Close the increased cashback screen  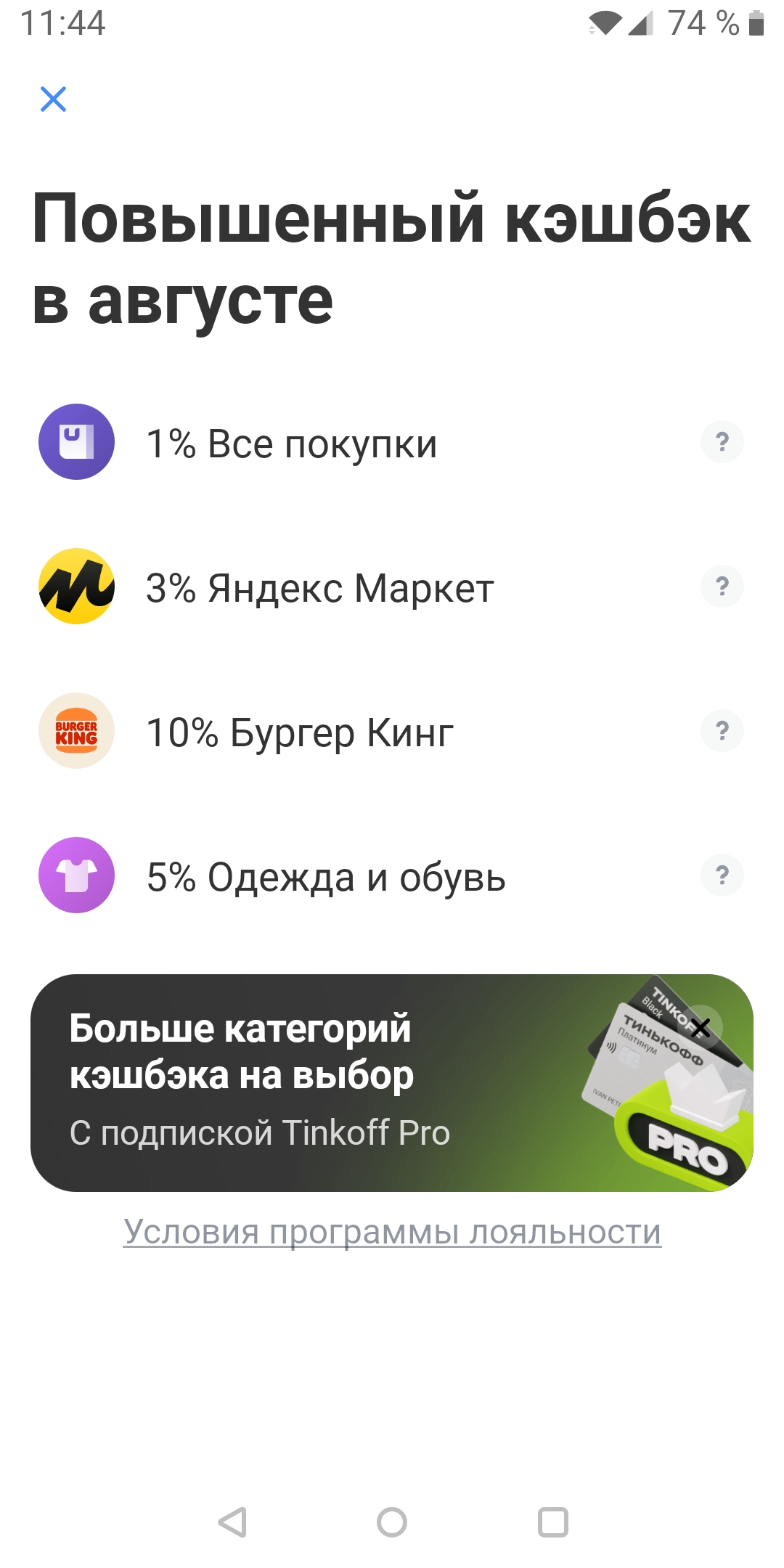click(53, 99)
